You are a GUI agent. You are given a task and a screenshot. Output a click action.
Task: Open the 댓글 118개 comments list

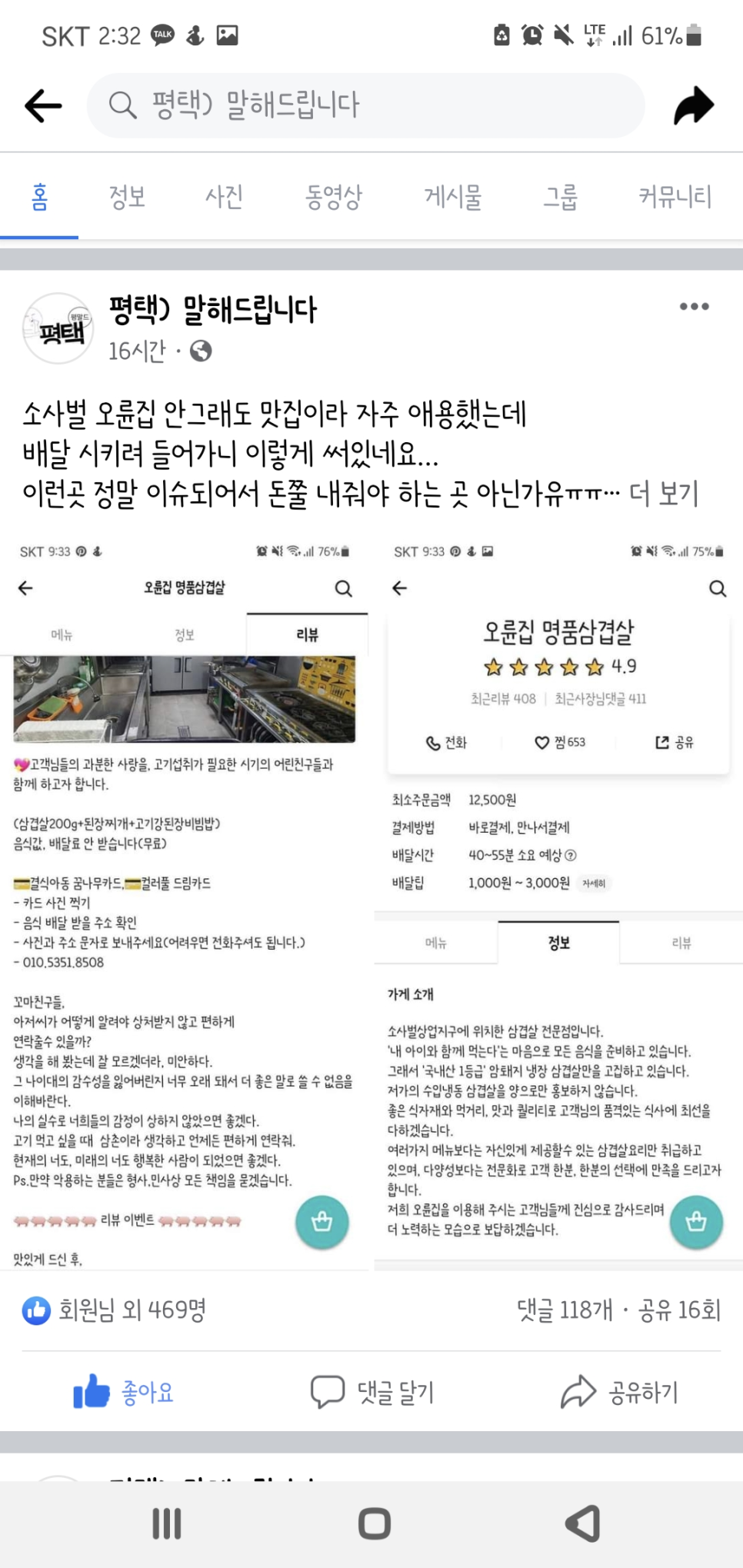point(565,1310)
